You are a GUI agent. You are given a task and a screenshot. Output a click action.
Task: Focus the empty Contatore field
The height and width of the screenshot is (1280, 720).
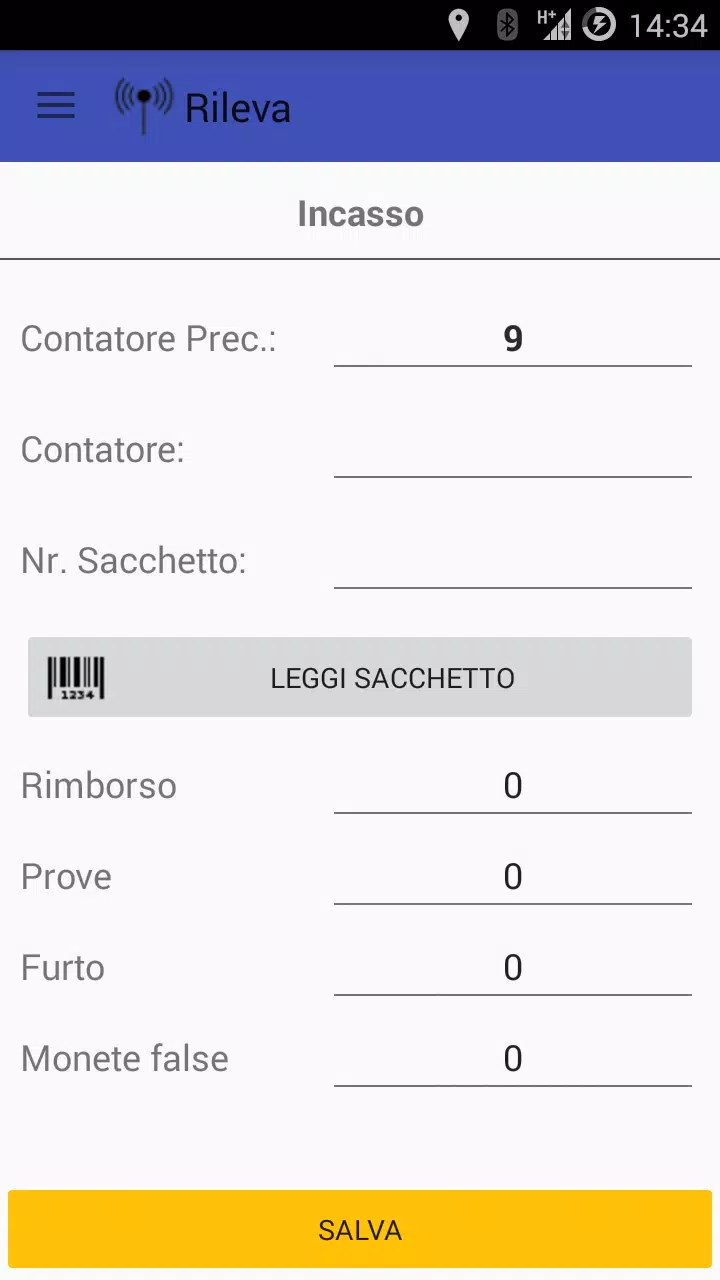coord(513,450)
